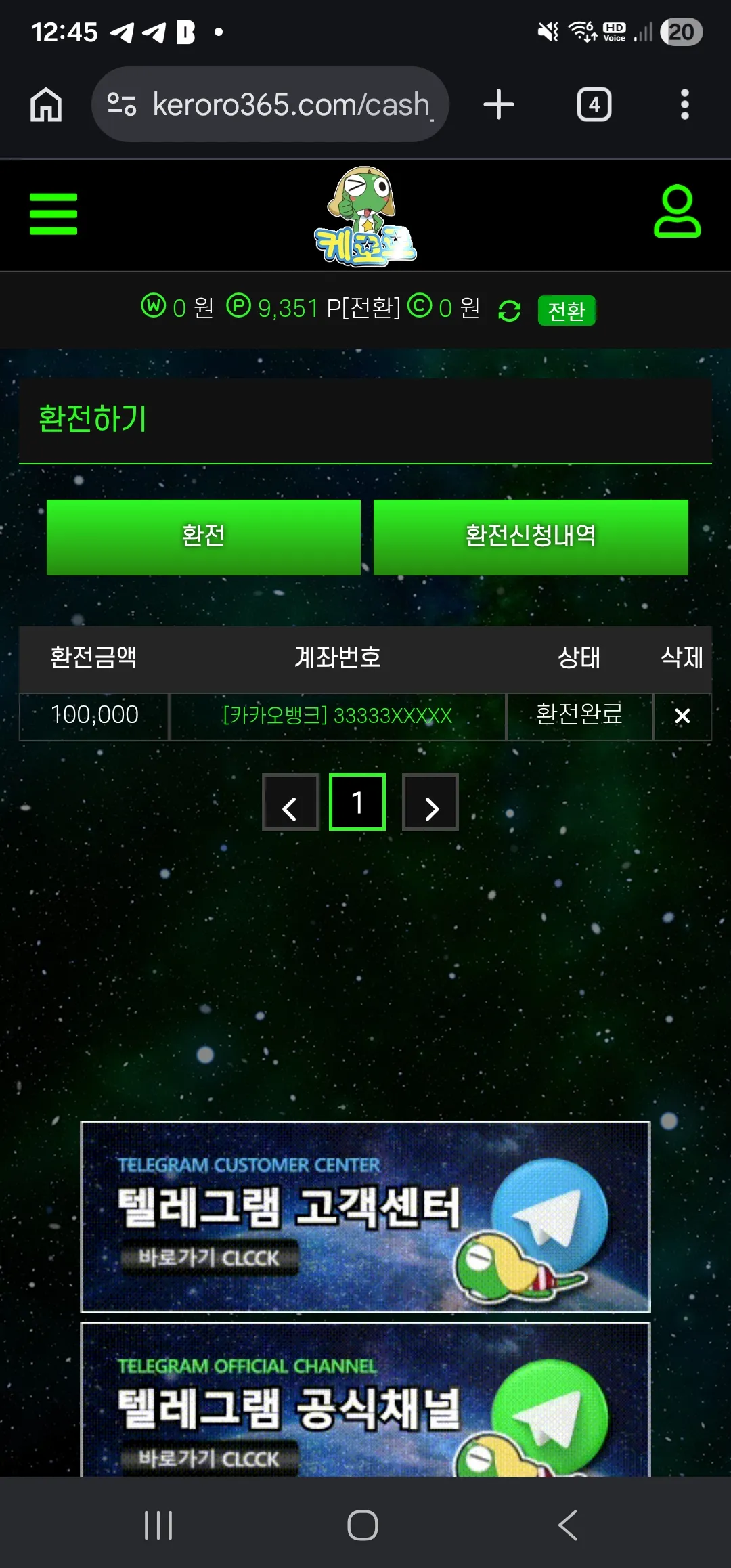Delete the 100,000 withdrawal record
This screenshot has width=731, height=1568.
(x=682, y=716)
